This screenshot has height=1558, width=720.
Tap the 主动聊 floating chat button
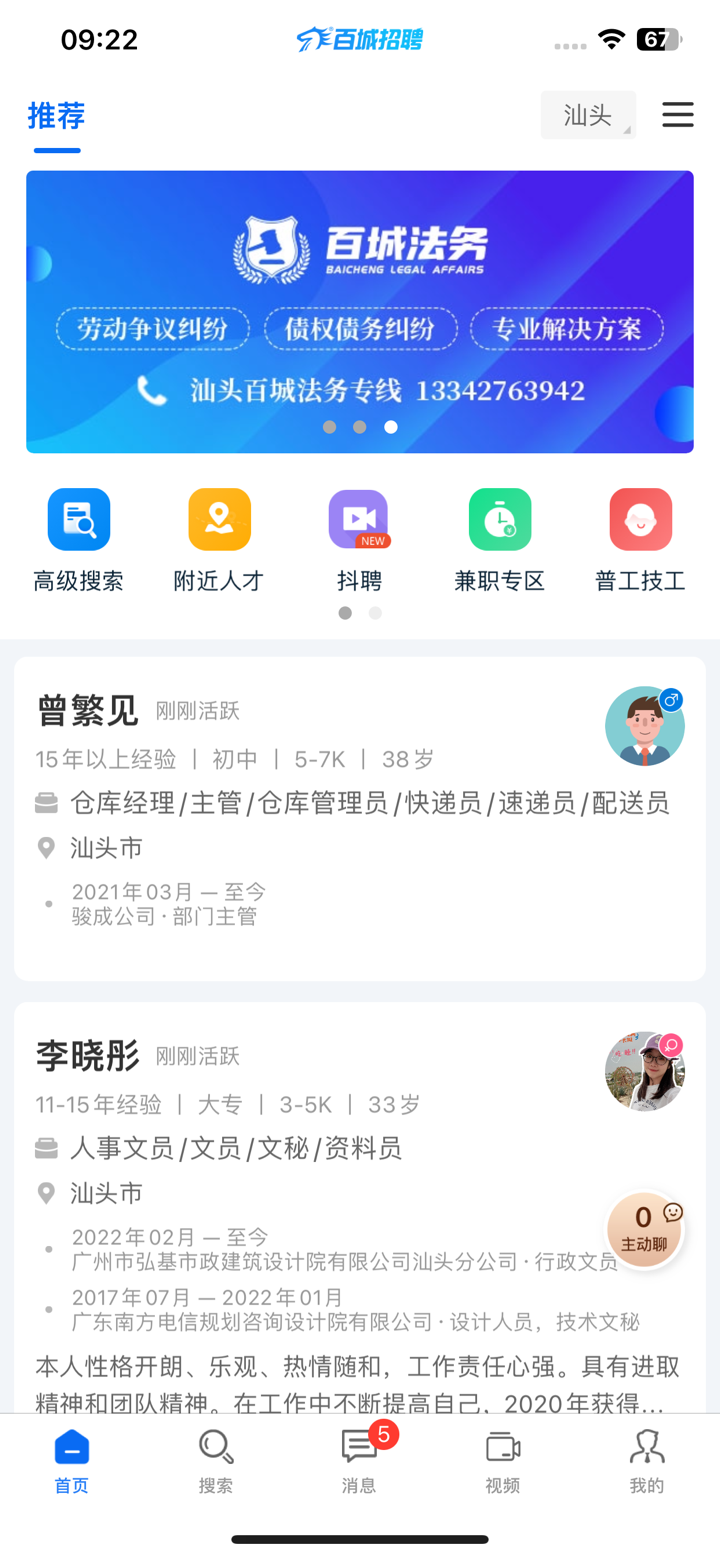click(x=645, y=1229)
